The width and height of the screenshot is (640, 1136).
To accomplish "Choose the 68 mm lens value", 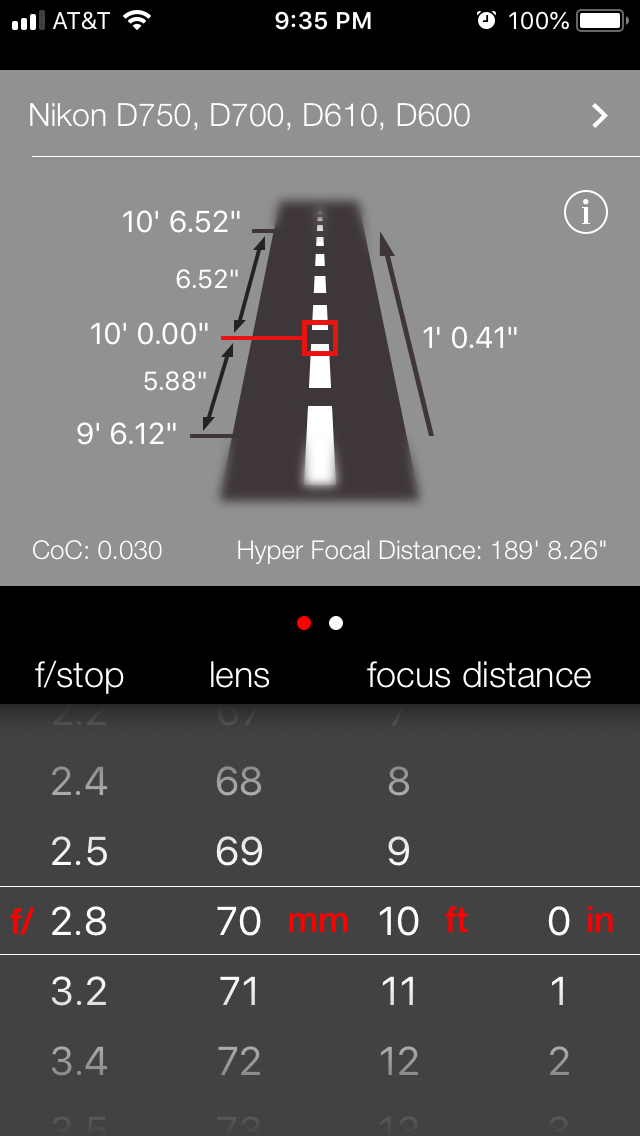I will coord(239,781).
